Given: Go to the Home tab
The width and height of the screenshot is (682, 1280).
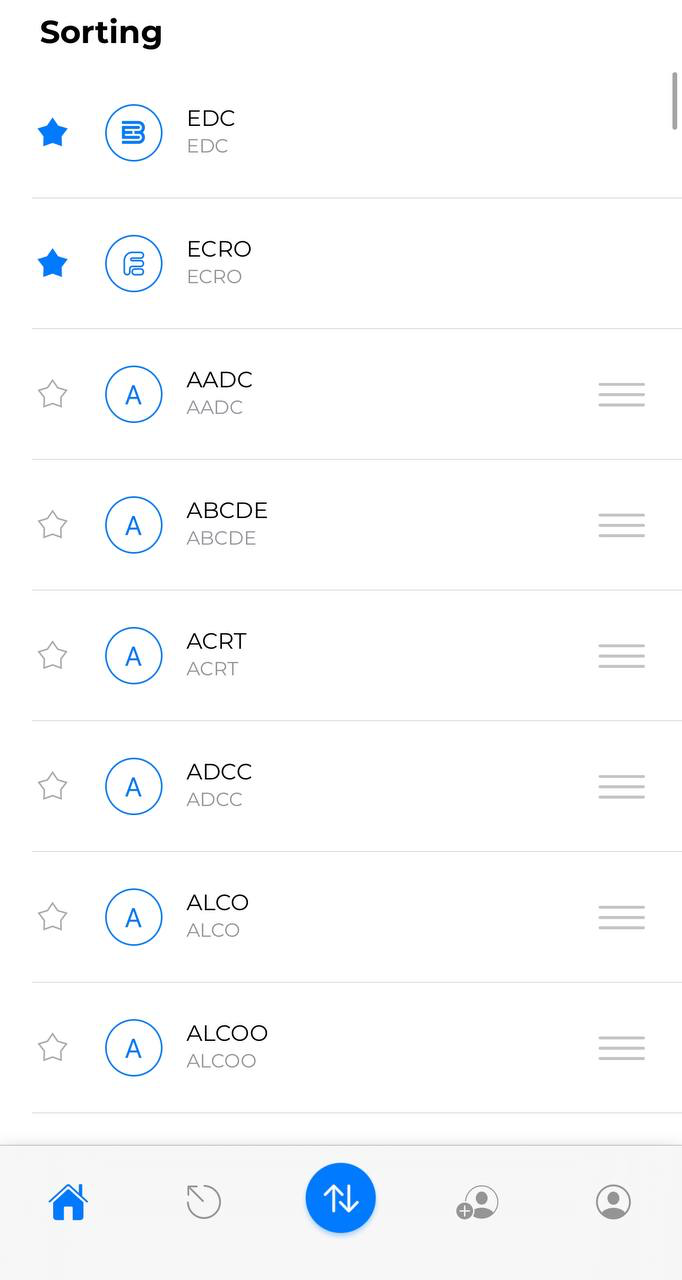Looking at the screenshot, I should (68, 1201).
